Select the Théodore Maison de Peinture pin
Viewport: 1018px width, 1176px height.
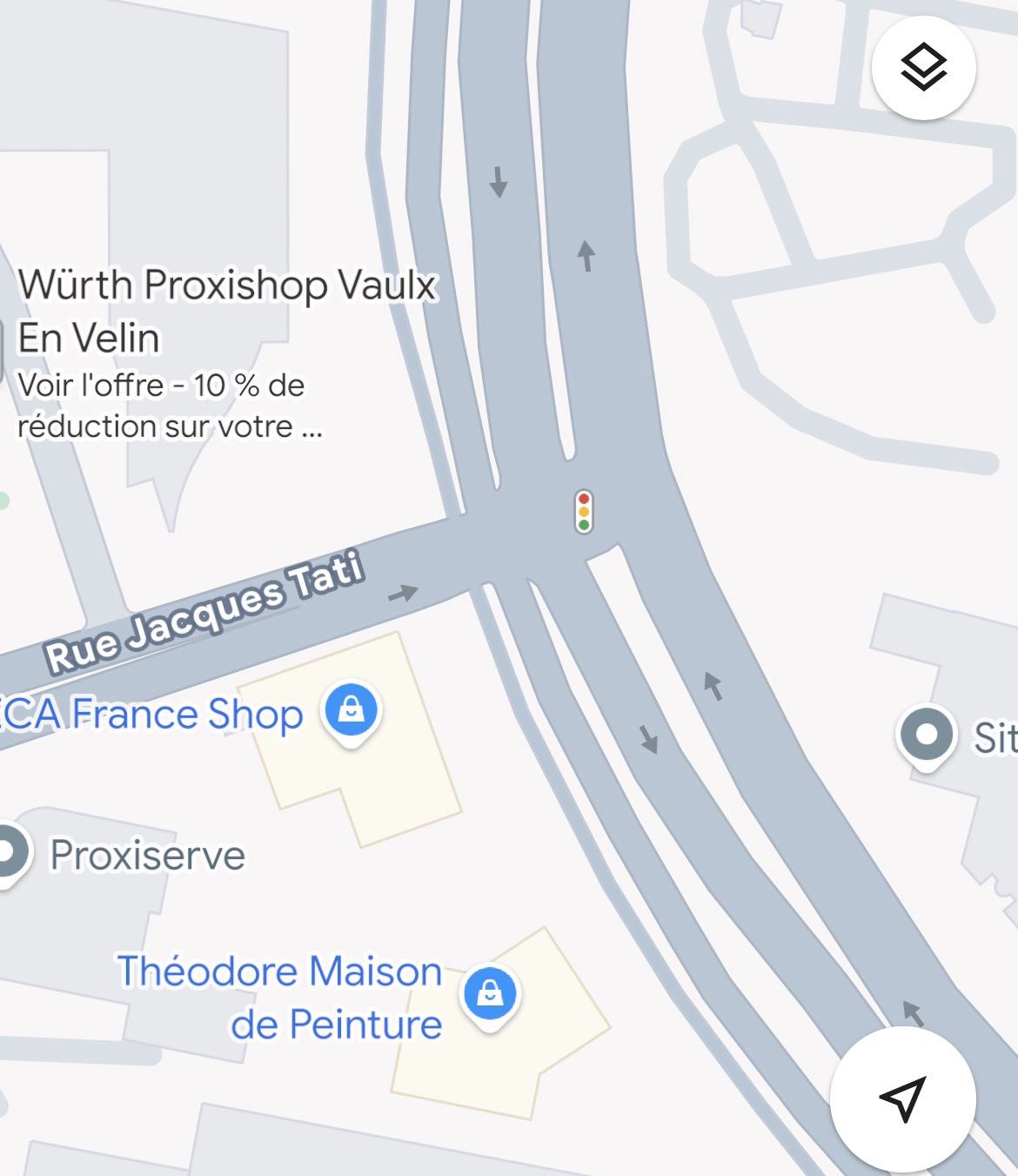tap(490, 994)
